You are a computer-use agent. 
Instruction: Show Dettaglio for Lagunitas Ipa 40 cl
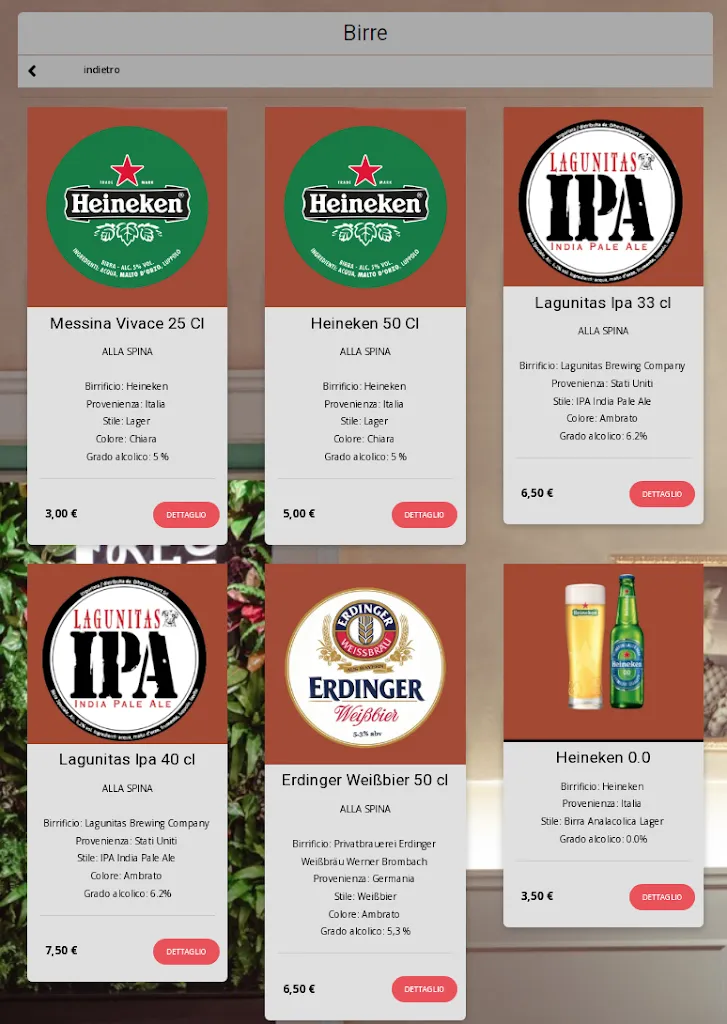click(x=186, y=951)
